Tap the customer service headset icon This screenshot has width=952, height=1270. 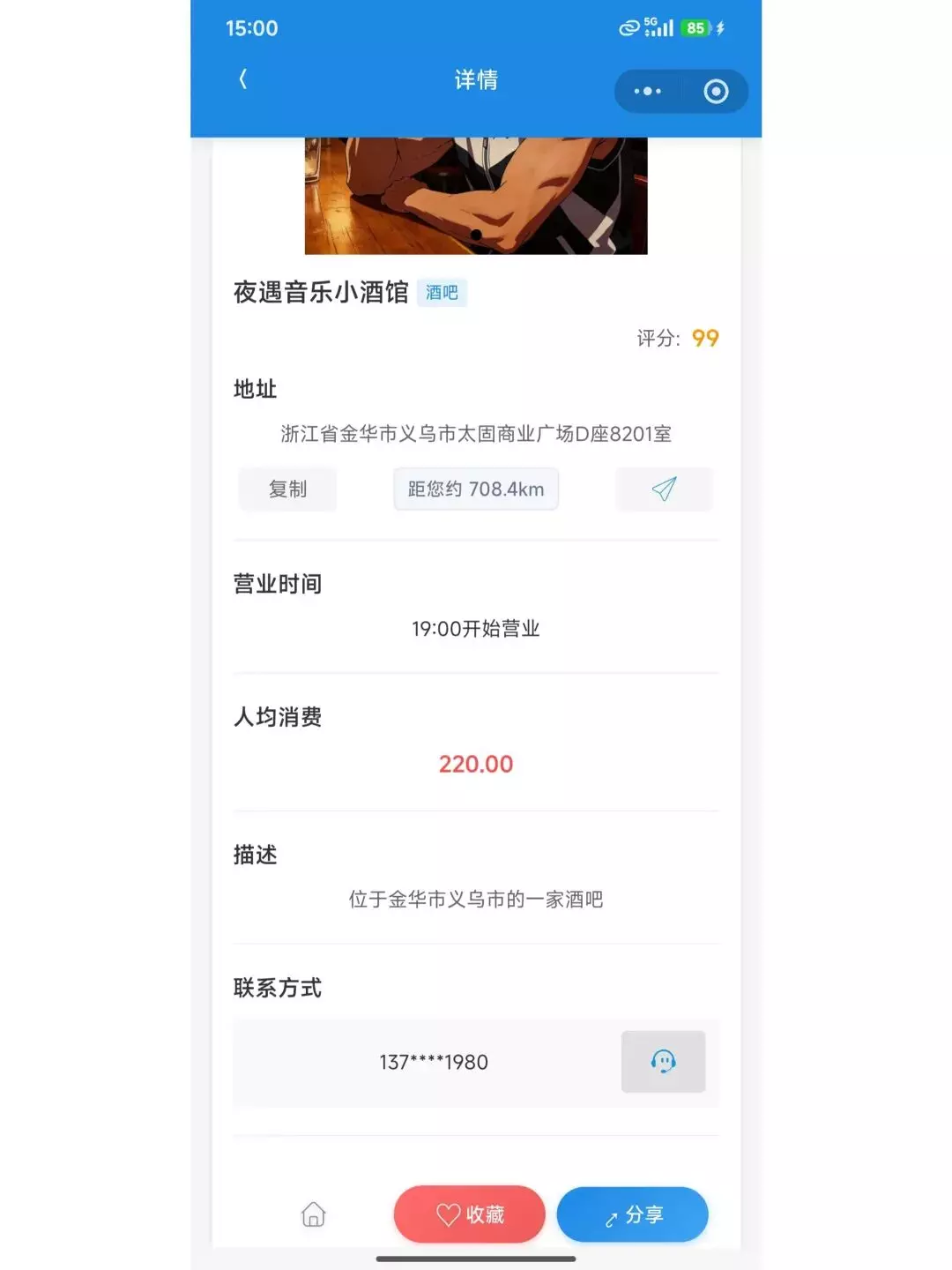tap(663, 1062)
